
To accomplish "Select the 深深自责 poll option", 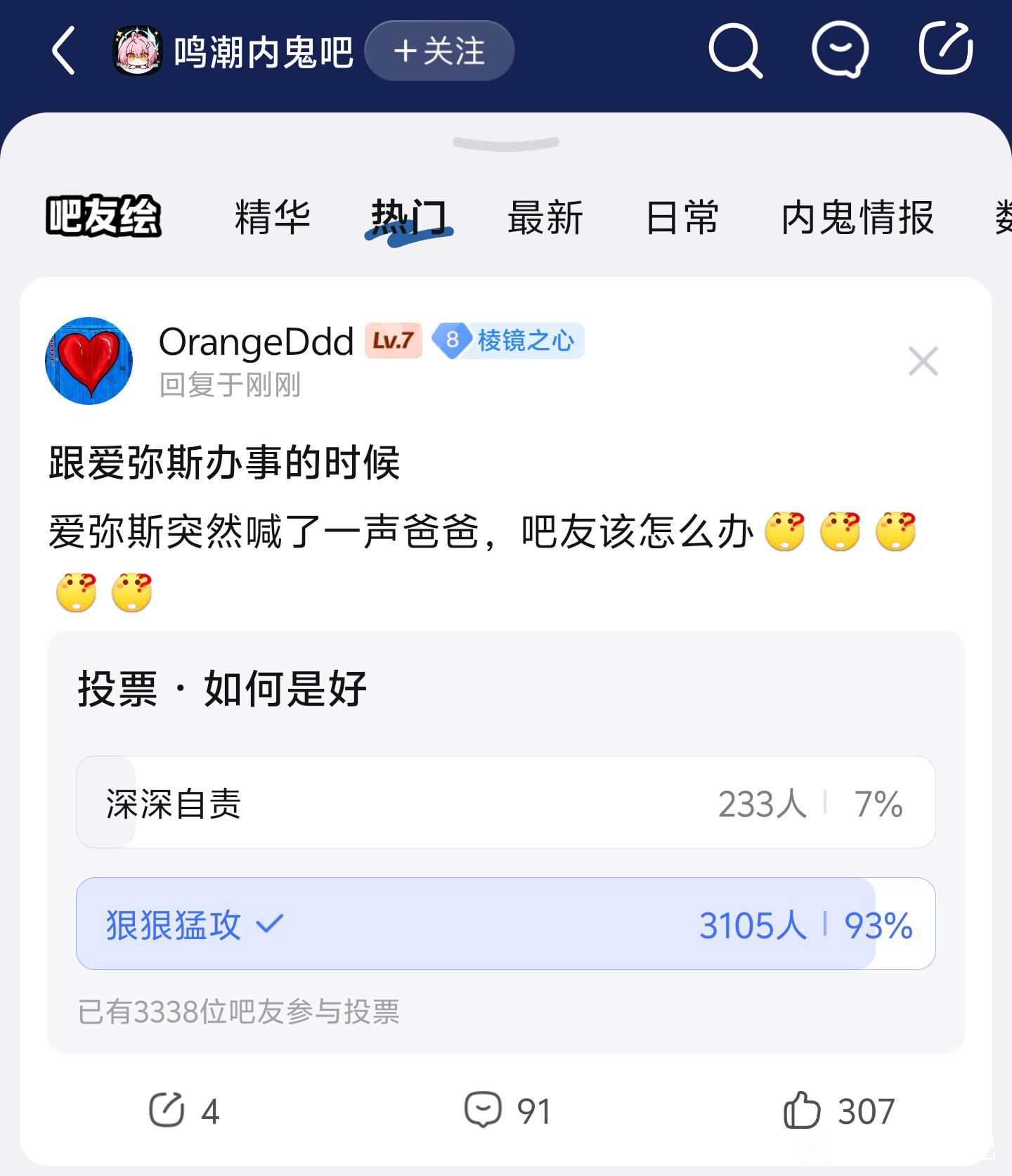I will coord(505,802).
